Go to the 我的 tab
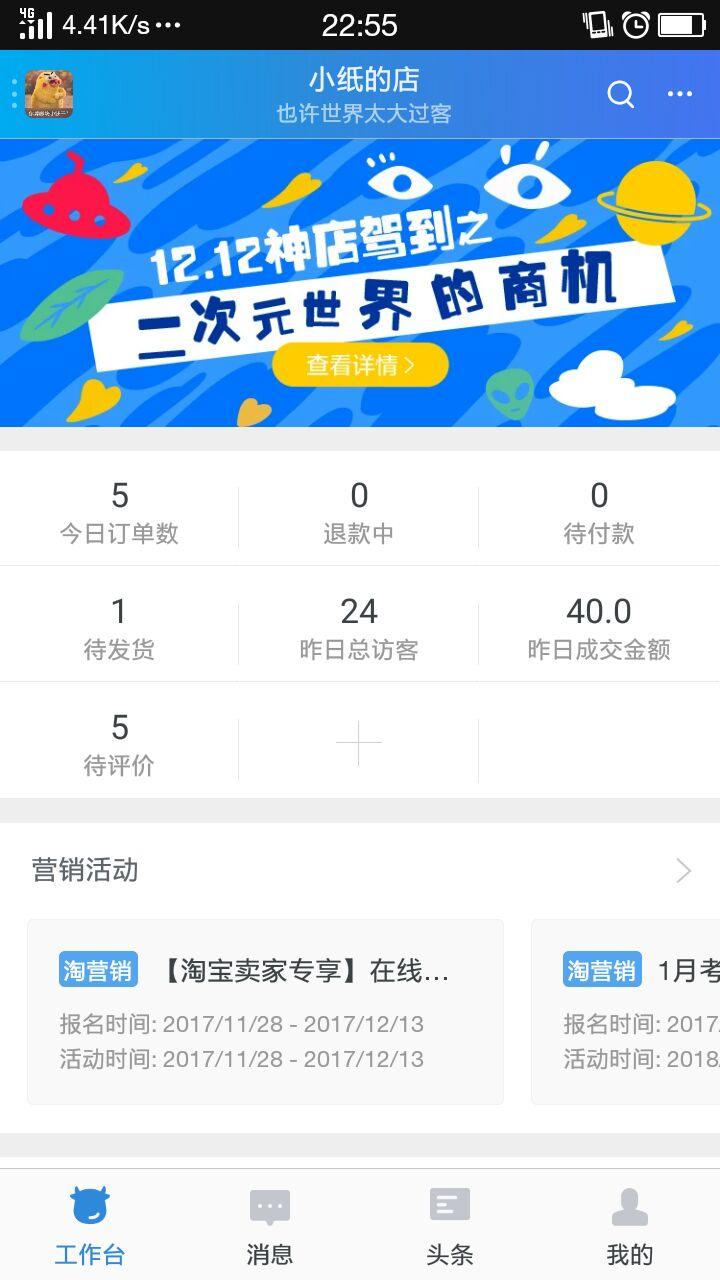The width and height of the screenshot is (720, 1280). click(x=630, y=1226)
